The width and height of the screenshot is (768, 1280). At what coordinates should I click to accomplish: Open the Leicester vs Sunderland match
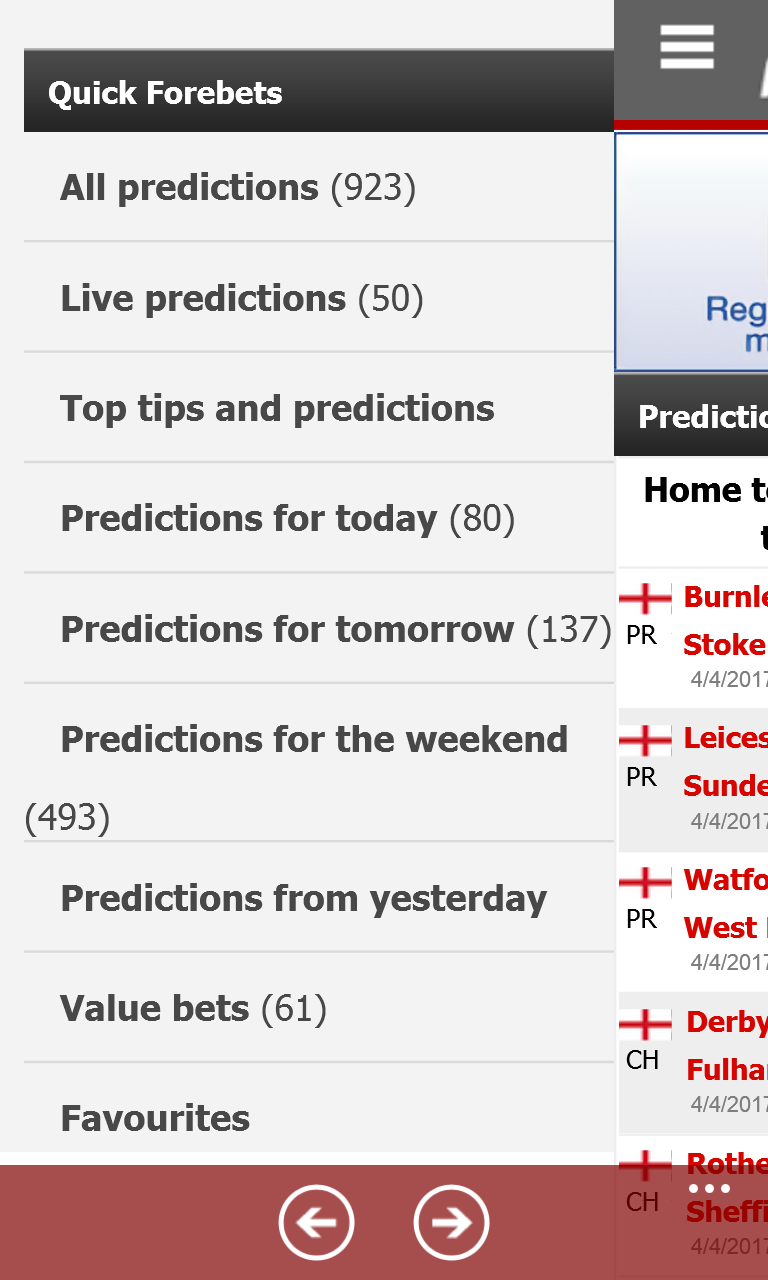tap(724, 762)
